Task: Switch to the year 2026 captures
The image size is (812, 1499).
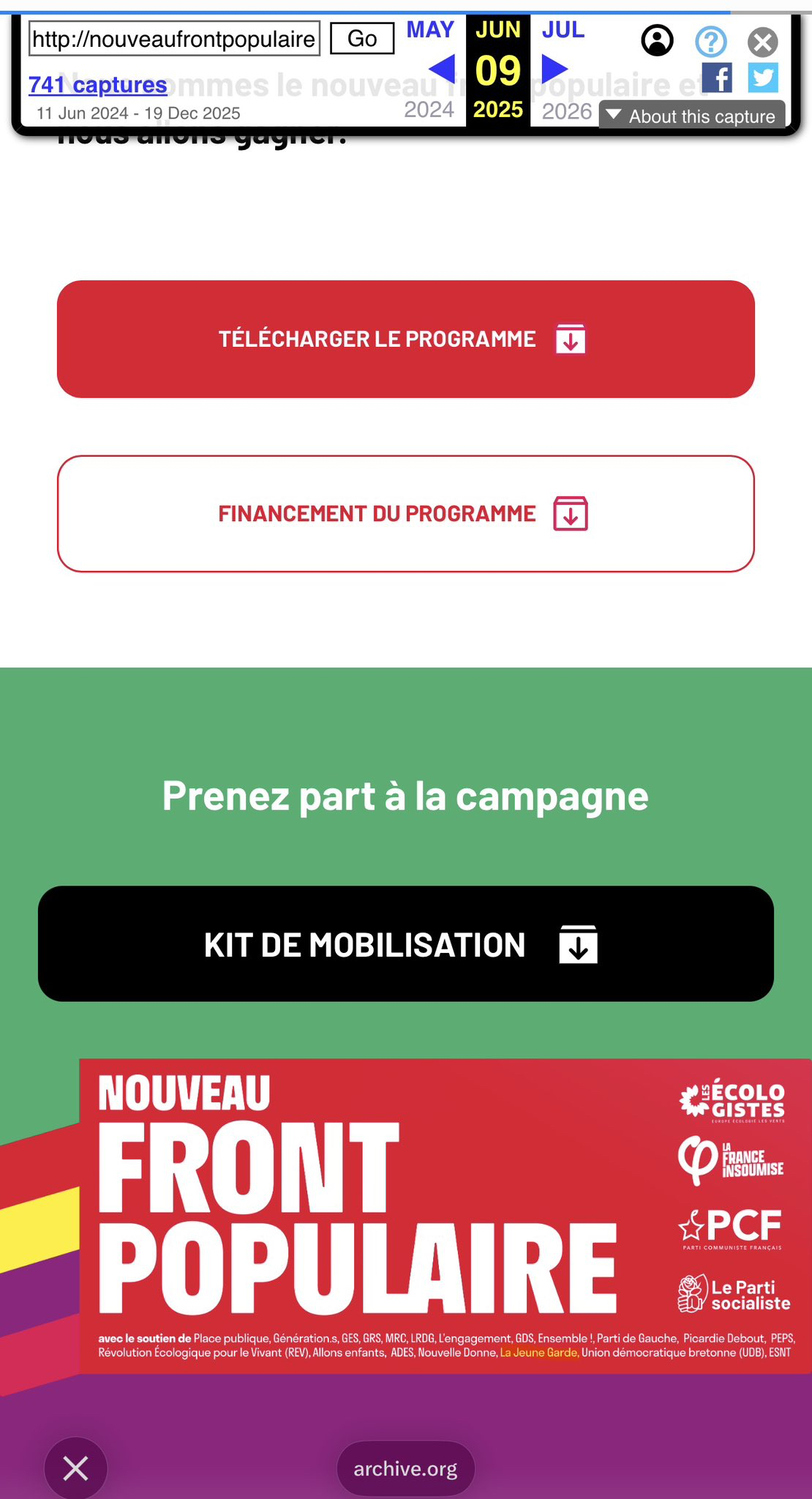Action: pyautogui.click(x=566, y=111)
